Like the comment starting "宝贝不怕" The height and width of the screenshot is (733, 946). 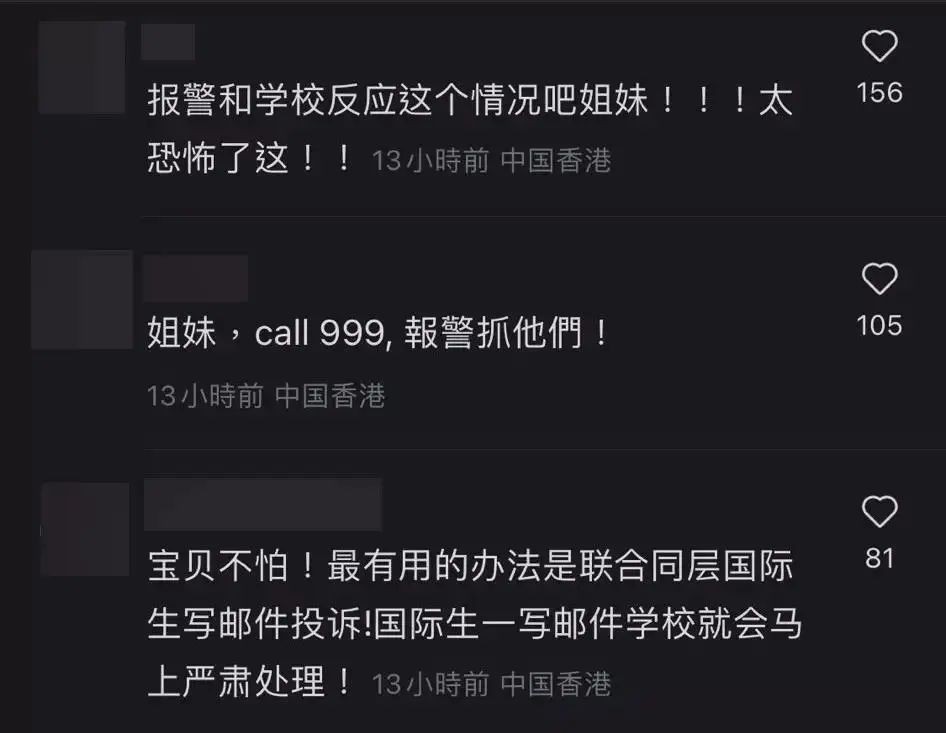(x=879, y=513)
